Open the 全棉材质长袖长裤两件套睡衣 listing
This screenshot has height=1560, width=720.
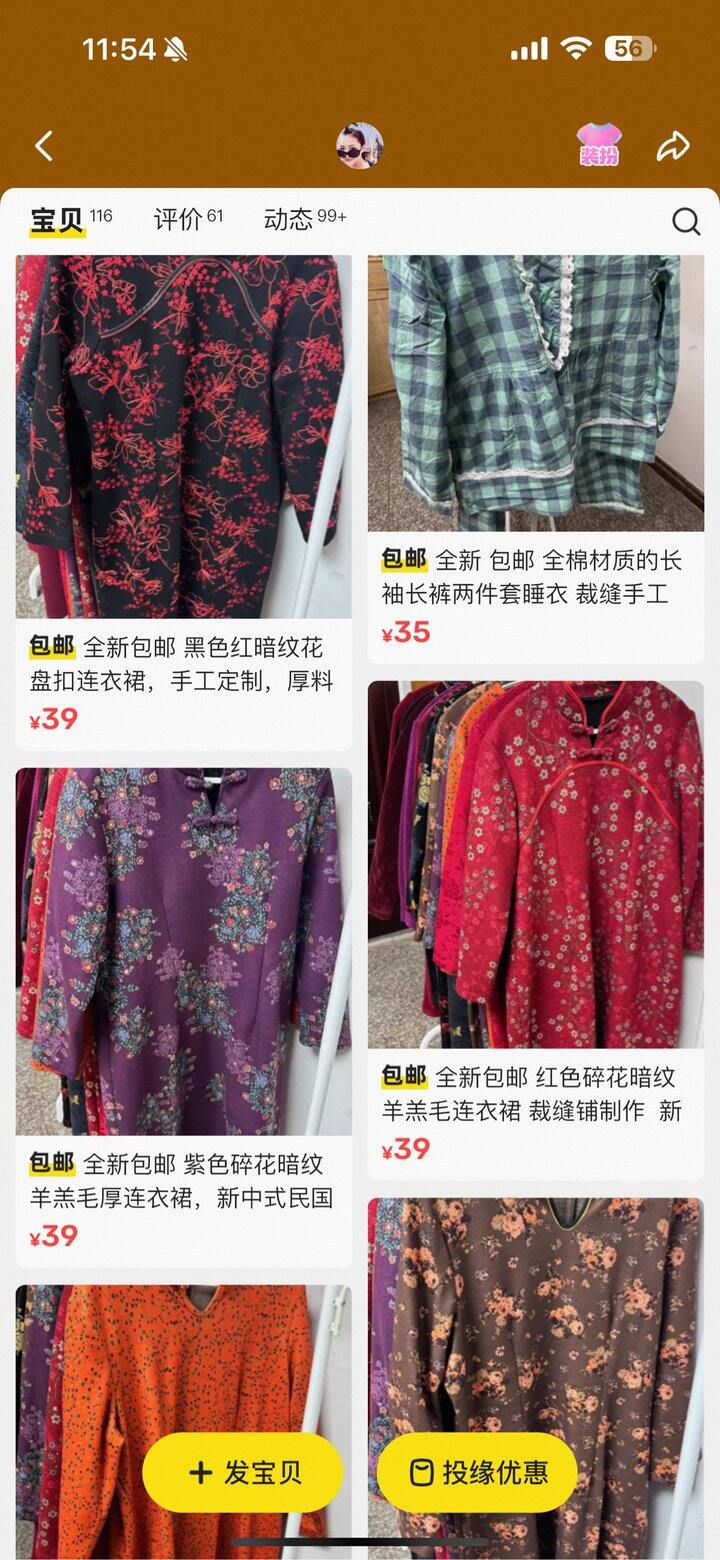click(536, 400)
